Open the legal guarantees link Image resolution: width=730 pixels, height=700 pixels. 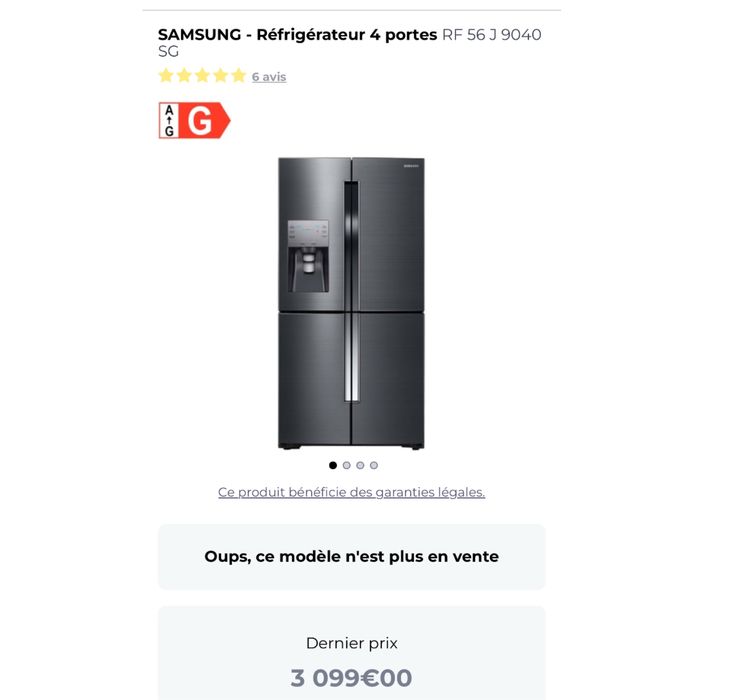click(351, 492)
